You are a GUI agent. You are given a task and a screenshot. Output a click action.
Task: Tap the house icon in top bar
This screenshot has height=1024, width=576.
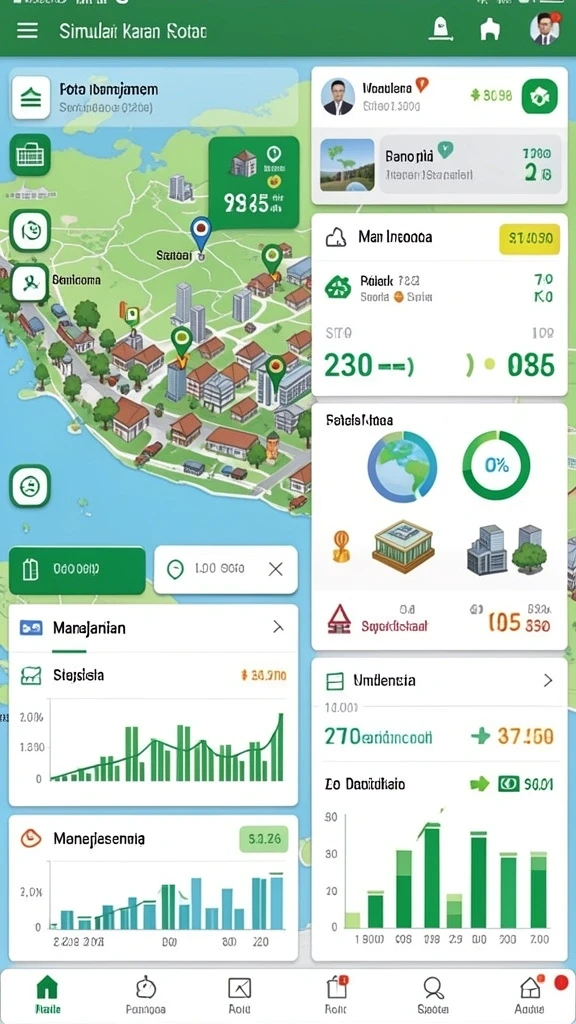pos(490,30)
